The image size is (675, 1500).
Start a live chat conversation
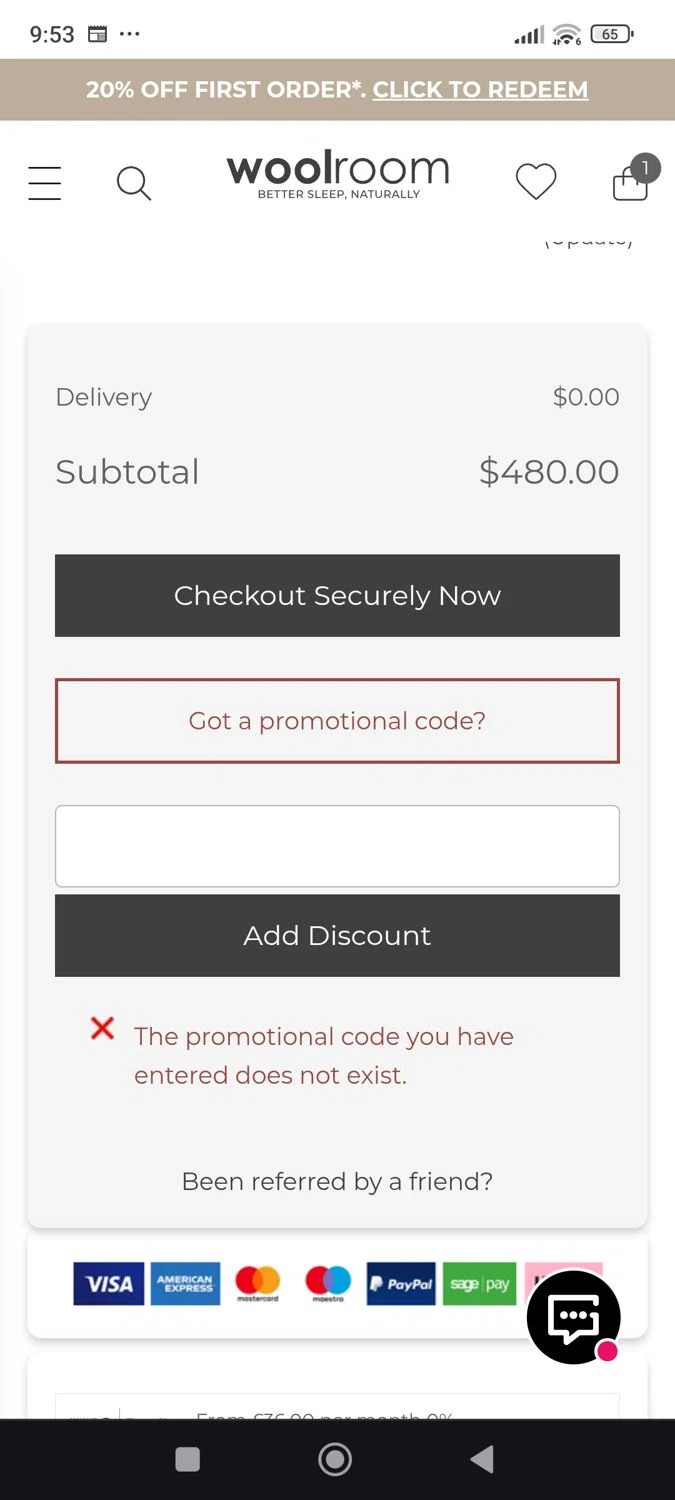[574, 1317]
